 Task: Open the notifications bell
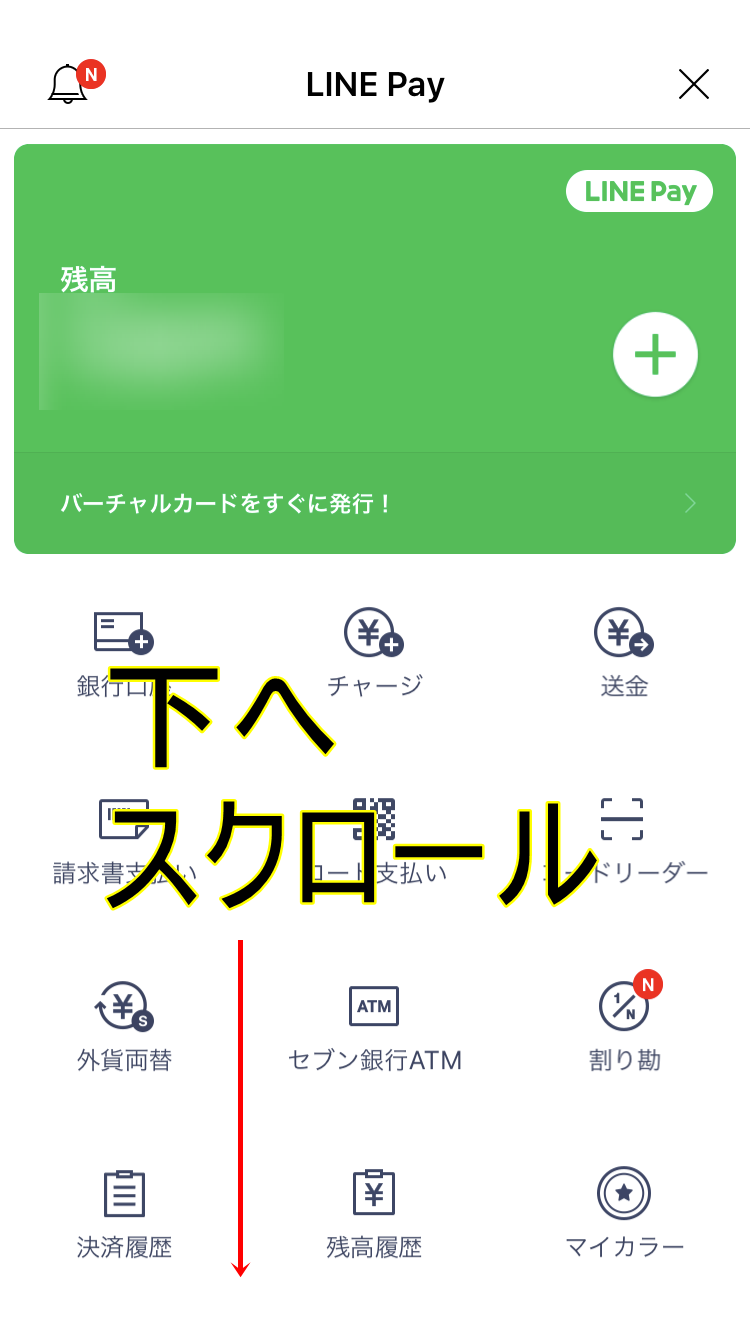tap(69, 84)
